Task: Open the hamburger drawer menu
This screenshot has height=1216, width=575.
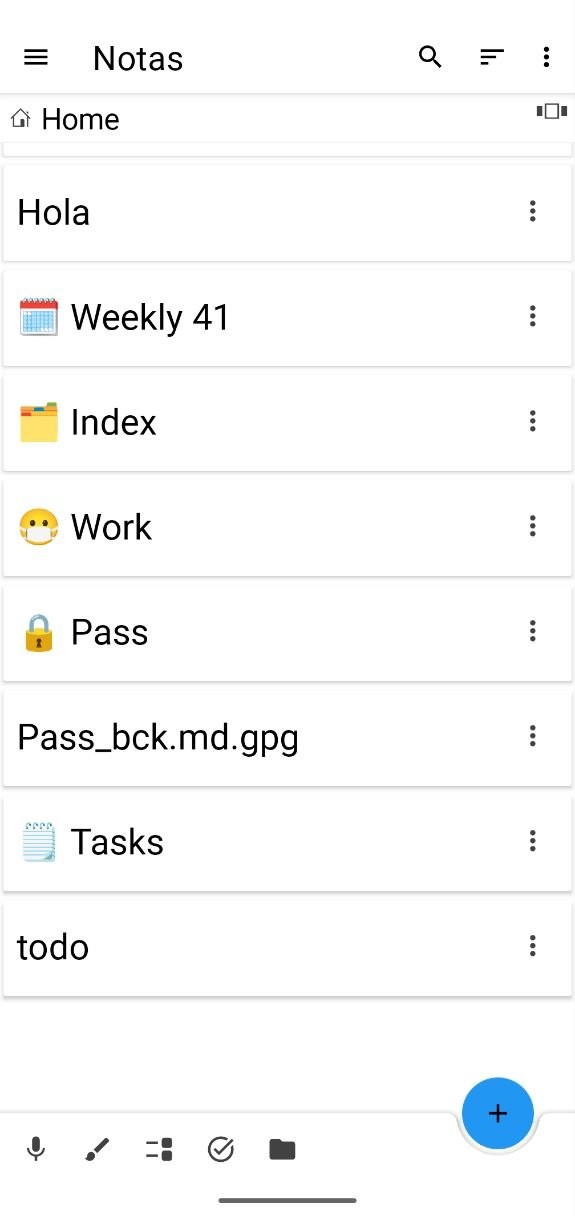Action: click(36, 58)
